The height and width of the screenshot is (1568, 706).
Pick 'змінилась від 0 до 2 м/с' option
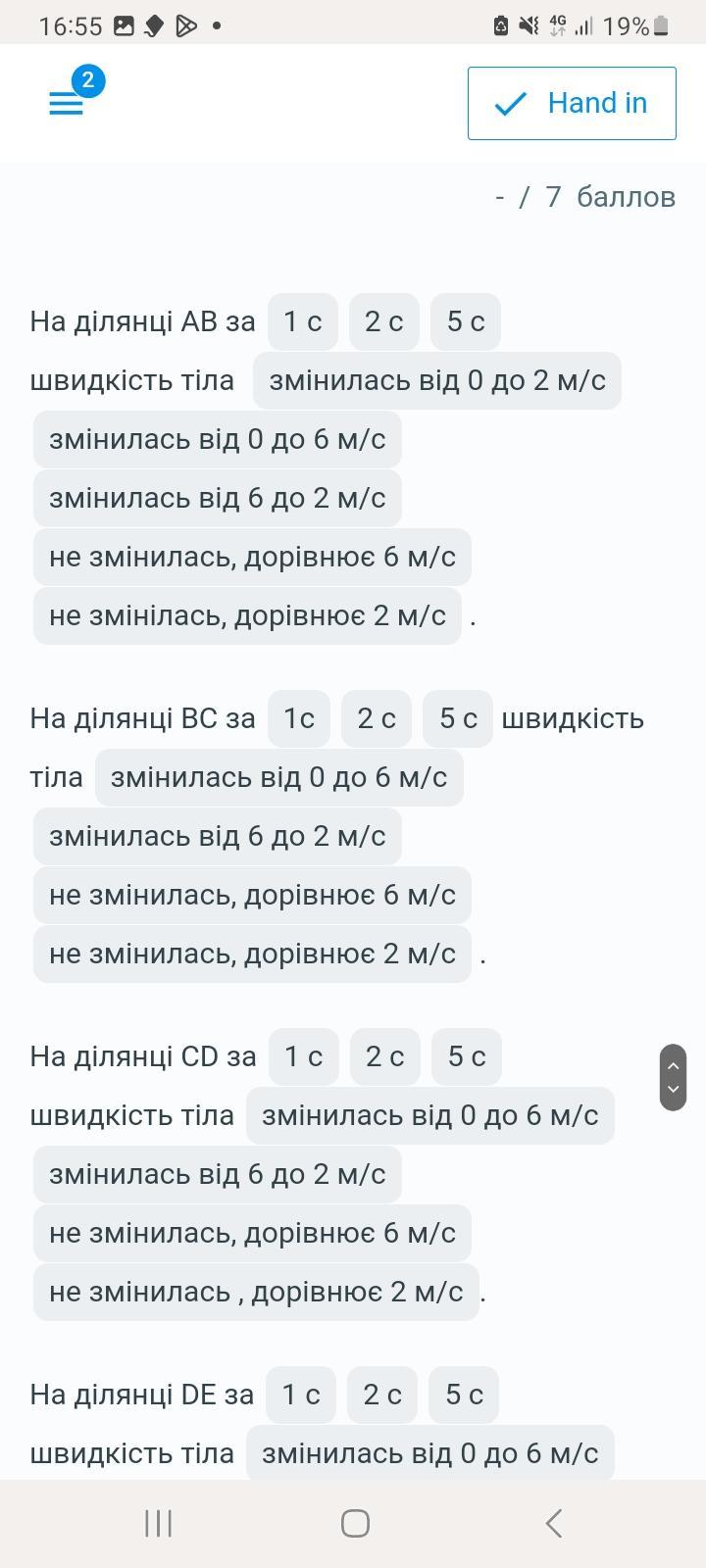click(x=437, y=380)
